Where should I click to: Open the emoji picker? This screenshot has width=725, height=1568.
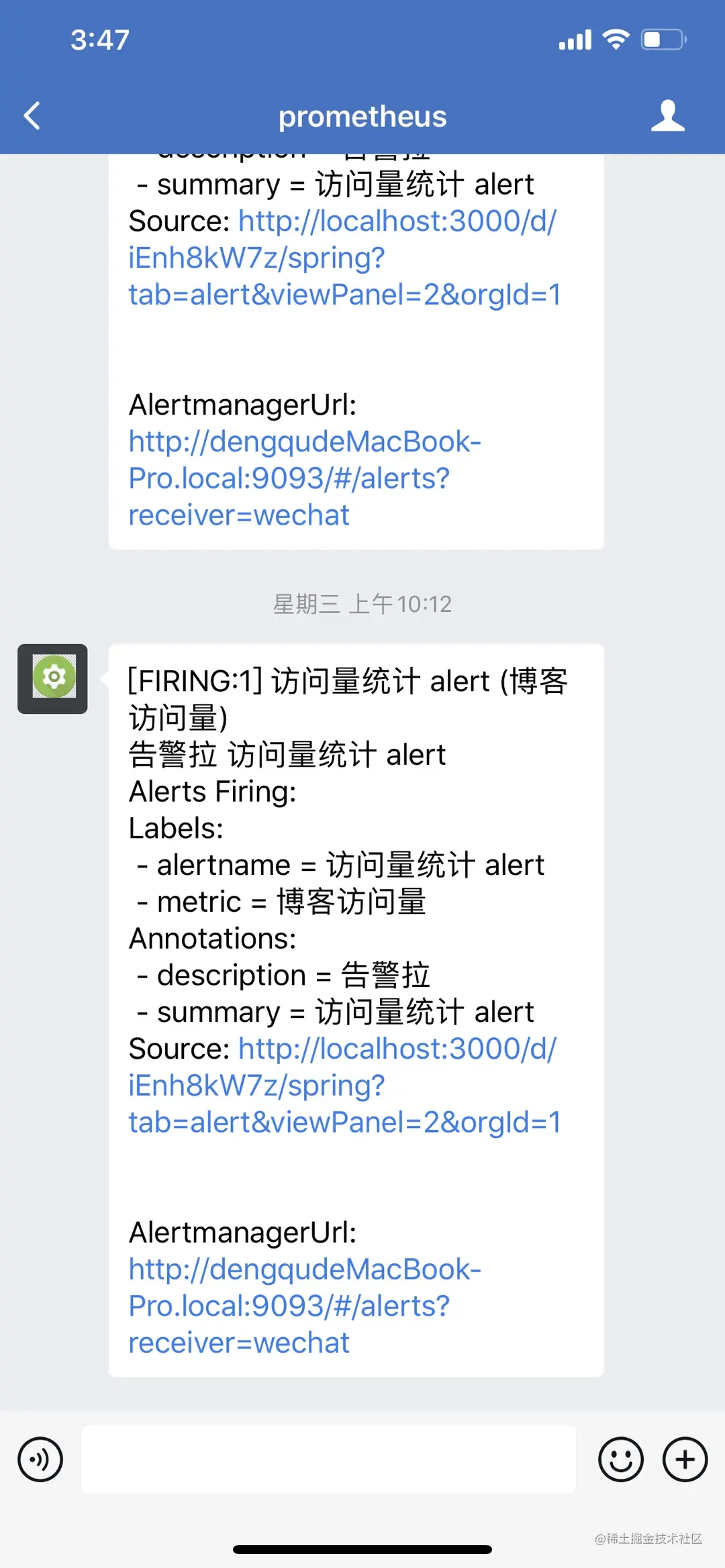(x=620, y=1459)
